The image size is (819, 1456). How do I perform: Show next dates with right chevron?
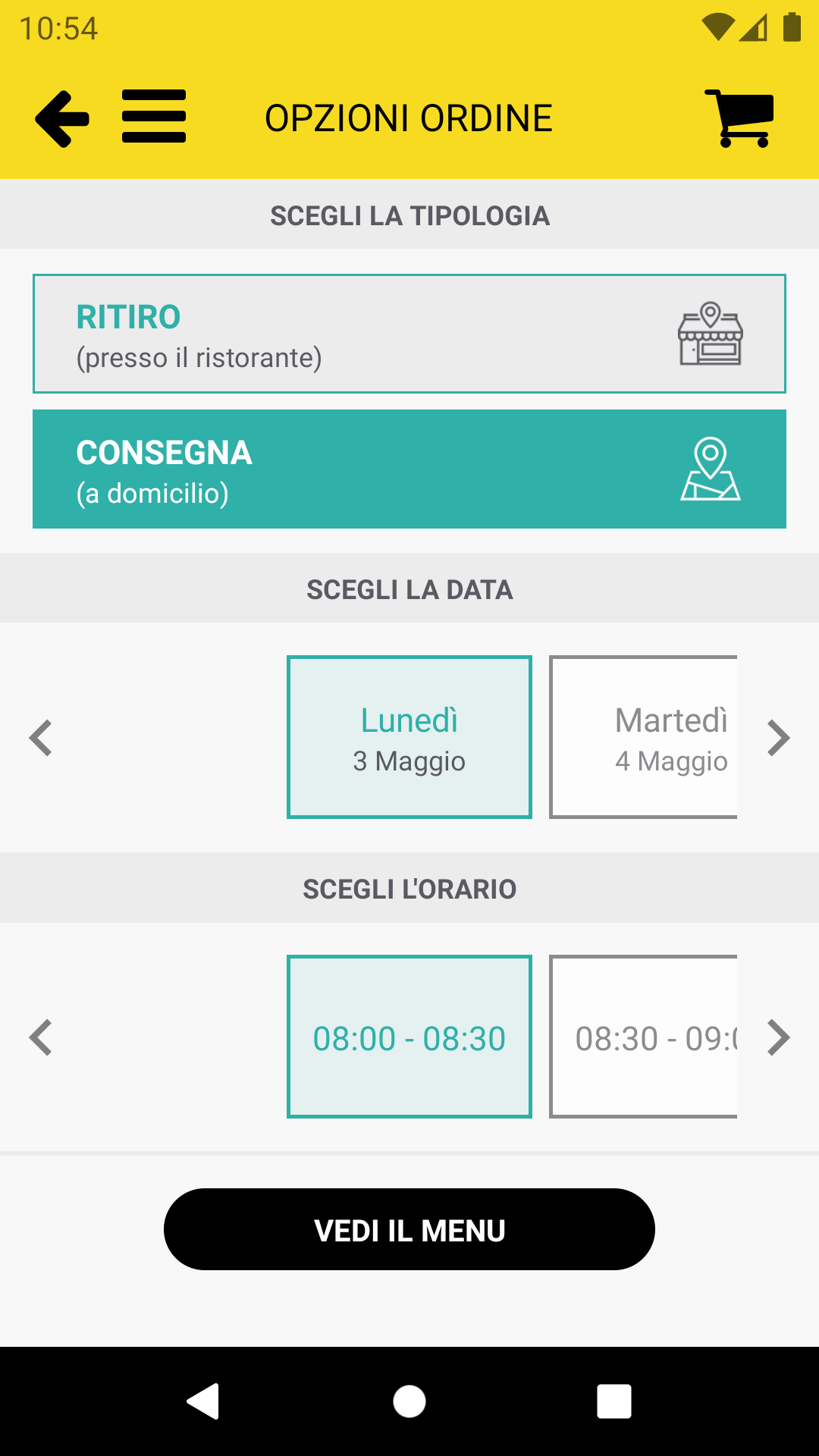tap(778, 738)
